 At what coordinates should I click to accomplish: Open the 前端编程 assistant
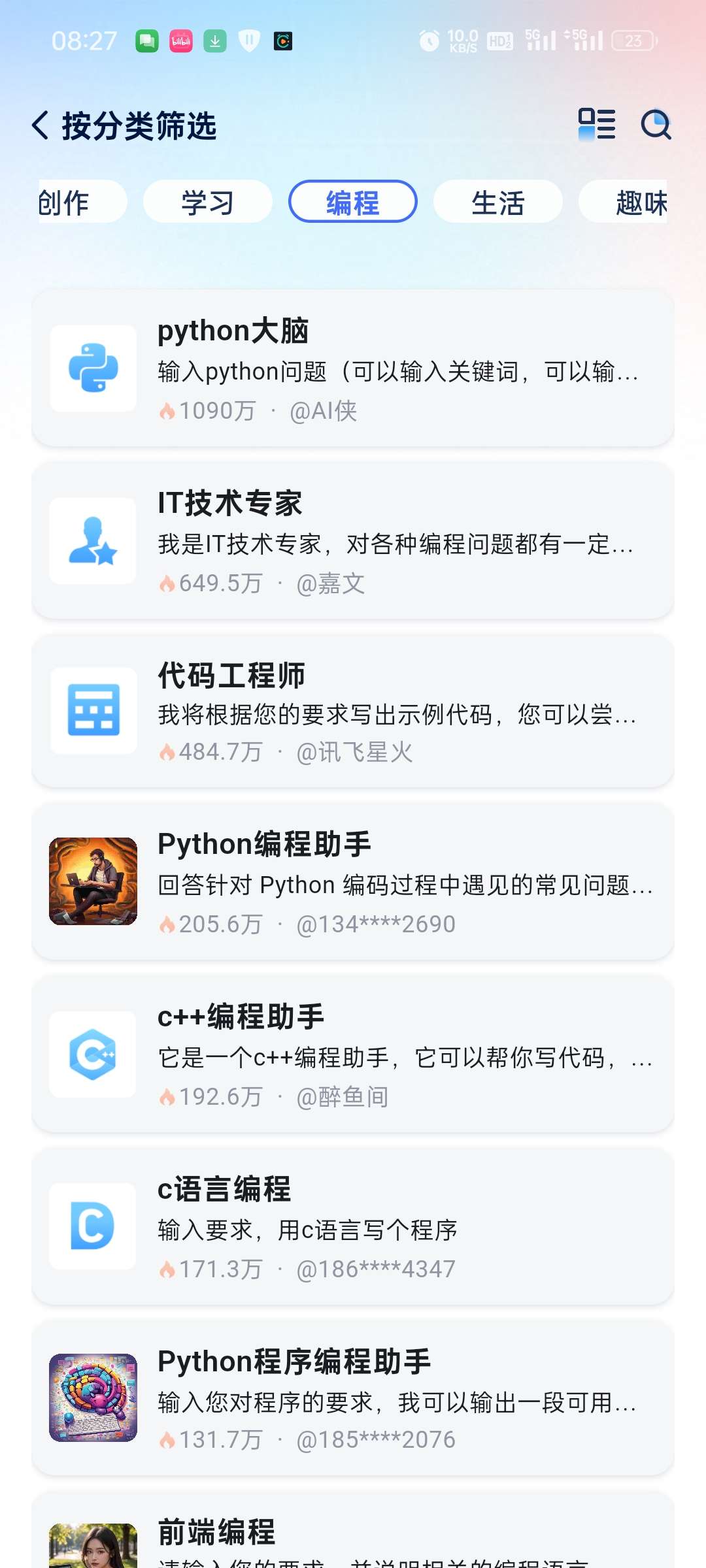point(353,1535)
